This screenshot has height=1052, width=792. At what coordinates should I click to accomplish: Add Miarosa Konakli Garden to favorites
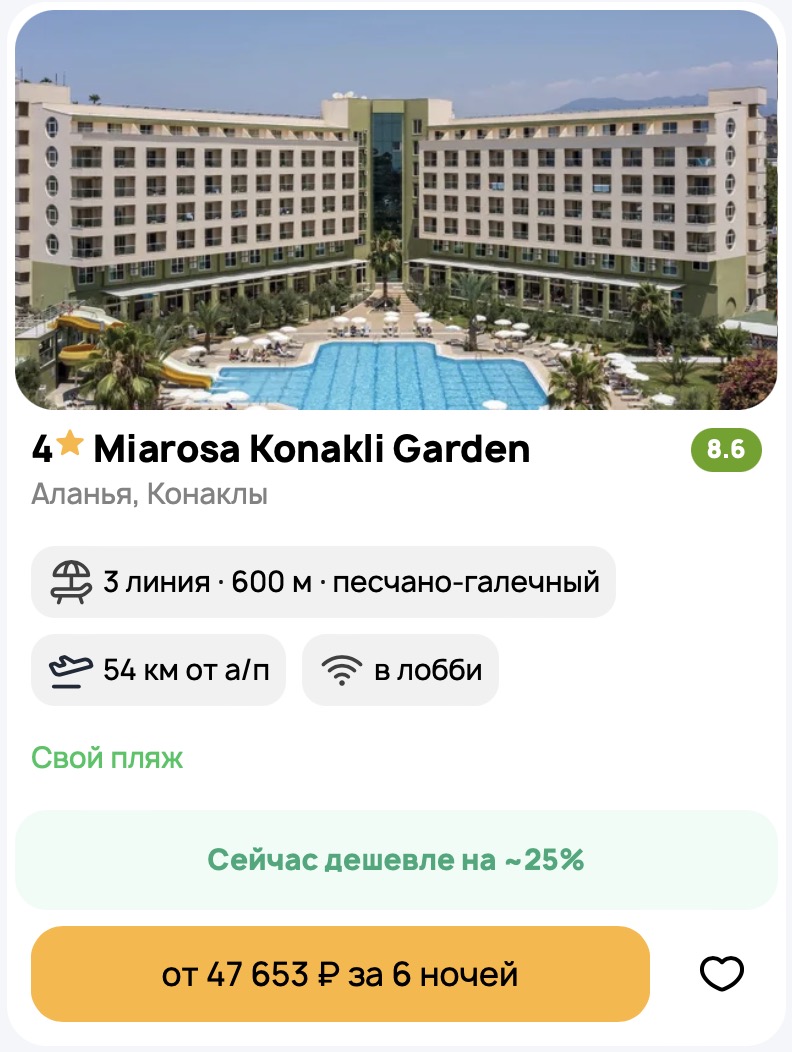tap(721, 973)
